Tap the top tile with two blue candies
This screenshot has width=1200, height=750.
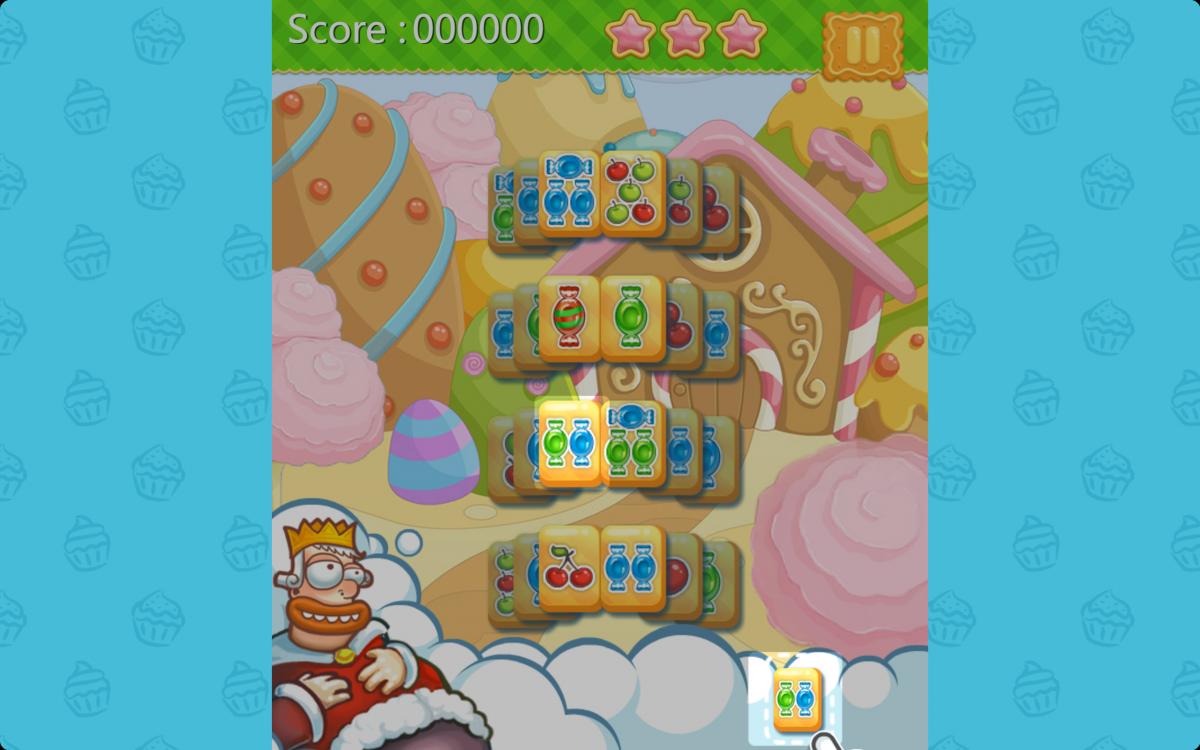coord(631,566)
